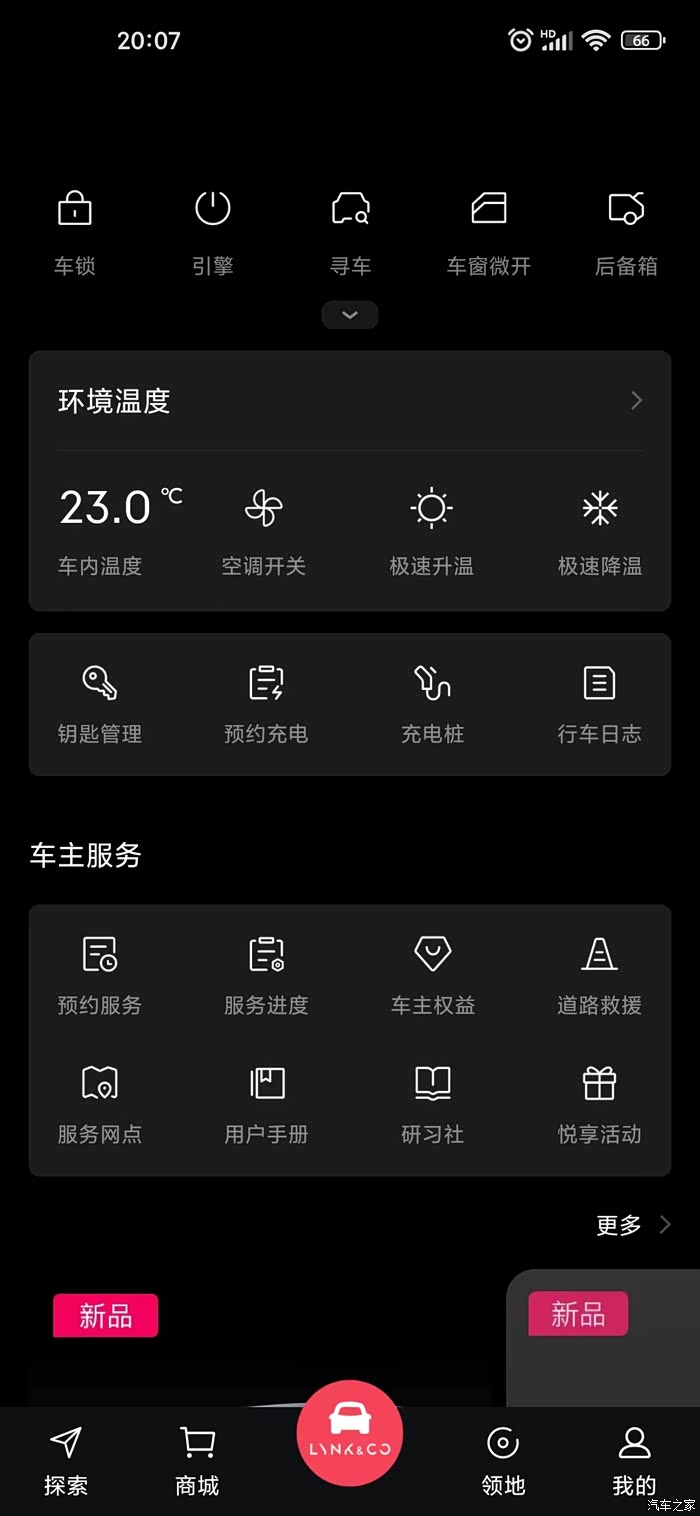Open 车窗微开 to crack the windows
The image size is (700, 1516).
point(488,230)
